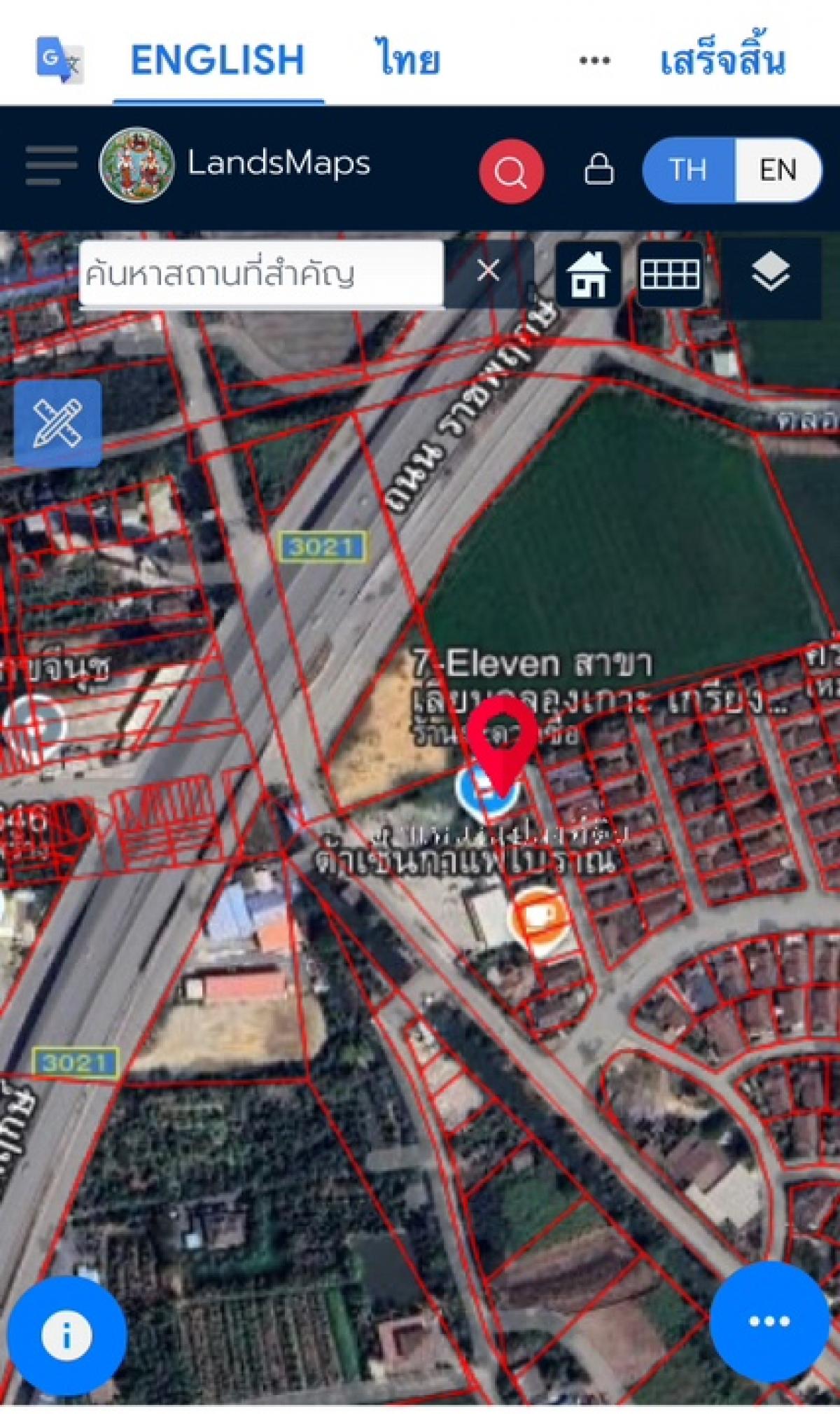Switch language to EN
Screen dimensions: 840x1414
(x=778, y=170)
